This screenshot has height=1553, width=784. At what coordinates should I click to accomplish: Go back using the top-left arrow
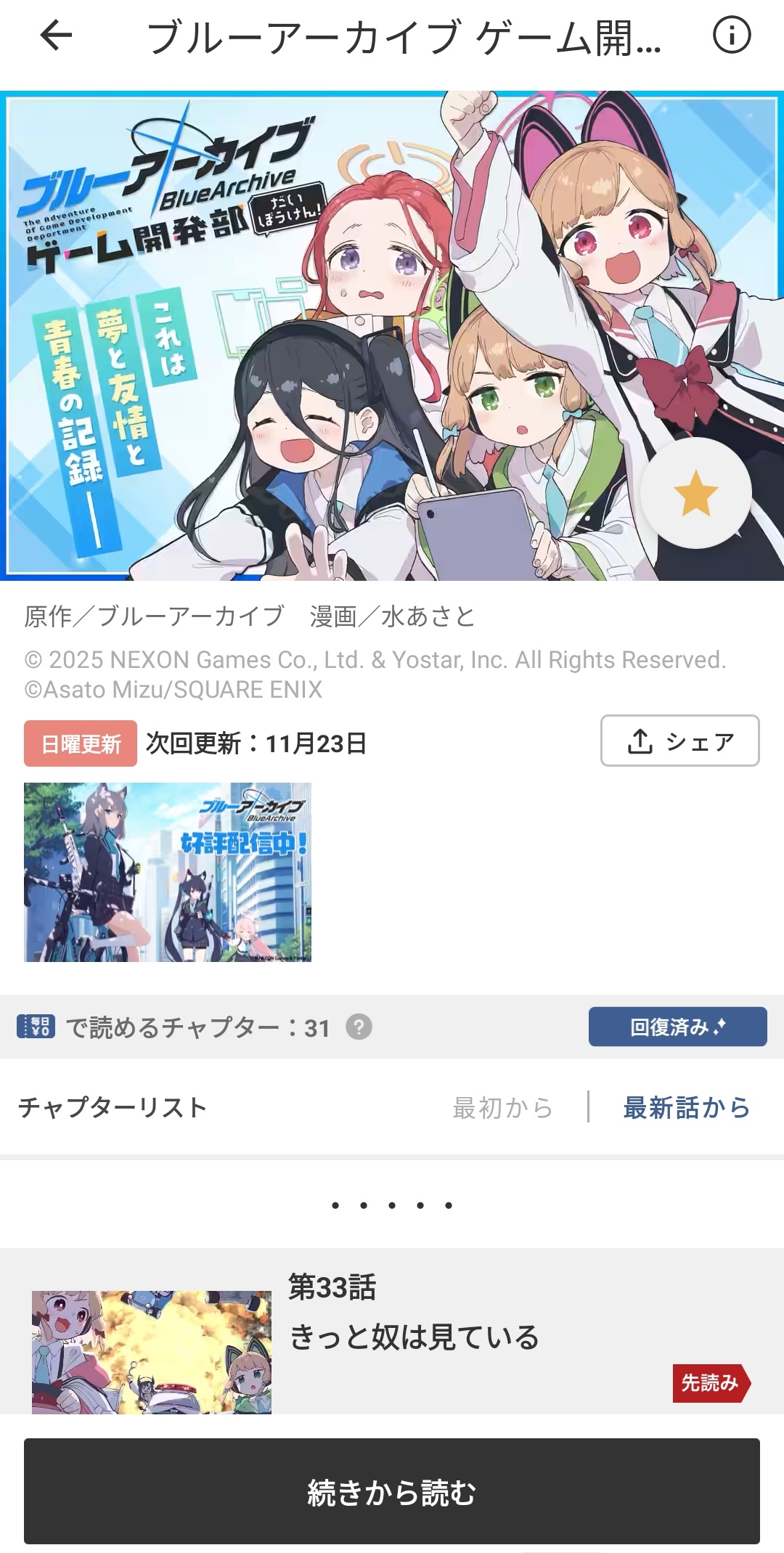point(56,35)
